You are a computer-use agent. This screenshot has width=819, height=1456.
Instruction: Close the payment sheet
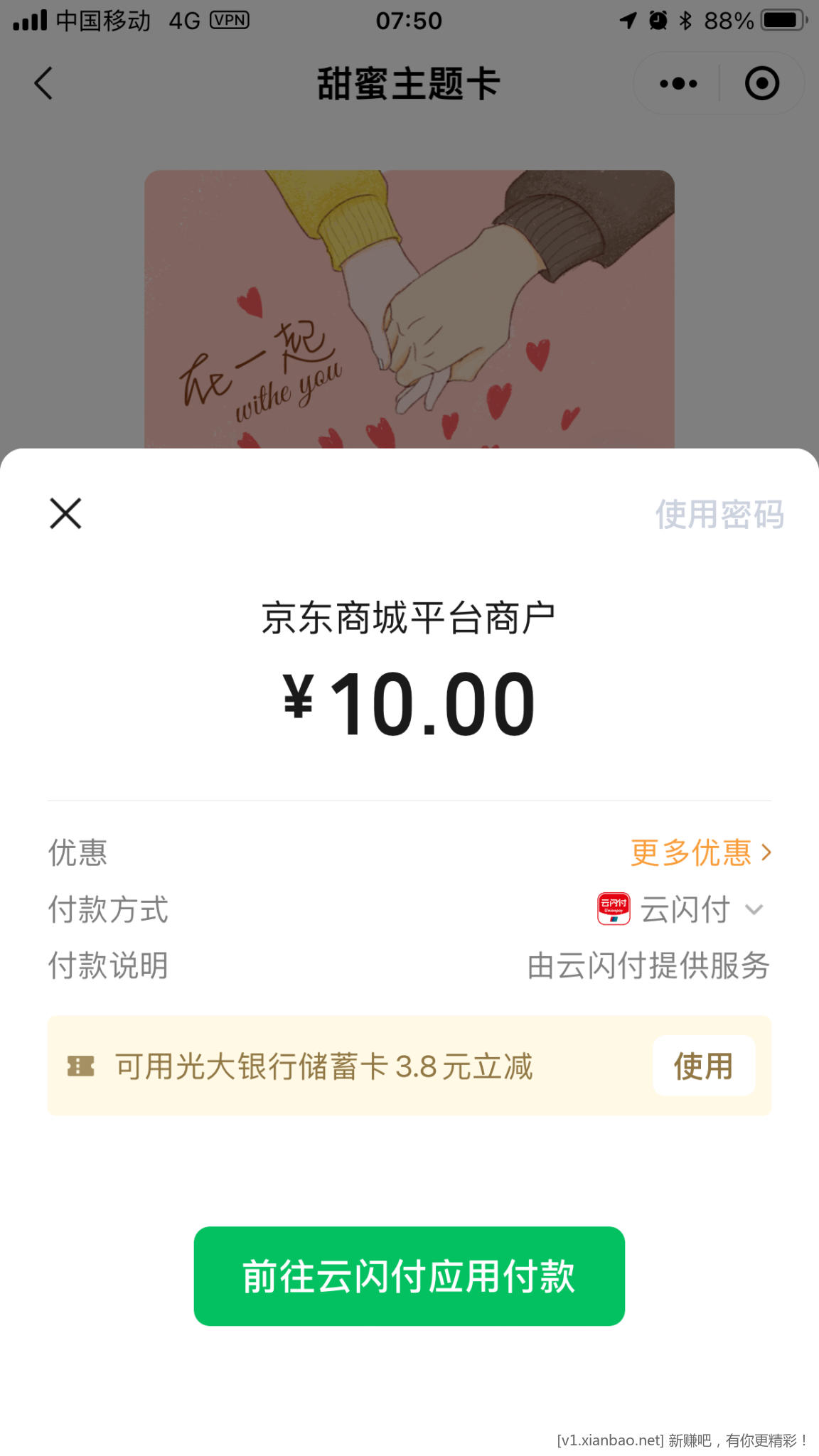coord(65,513)
